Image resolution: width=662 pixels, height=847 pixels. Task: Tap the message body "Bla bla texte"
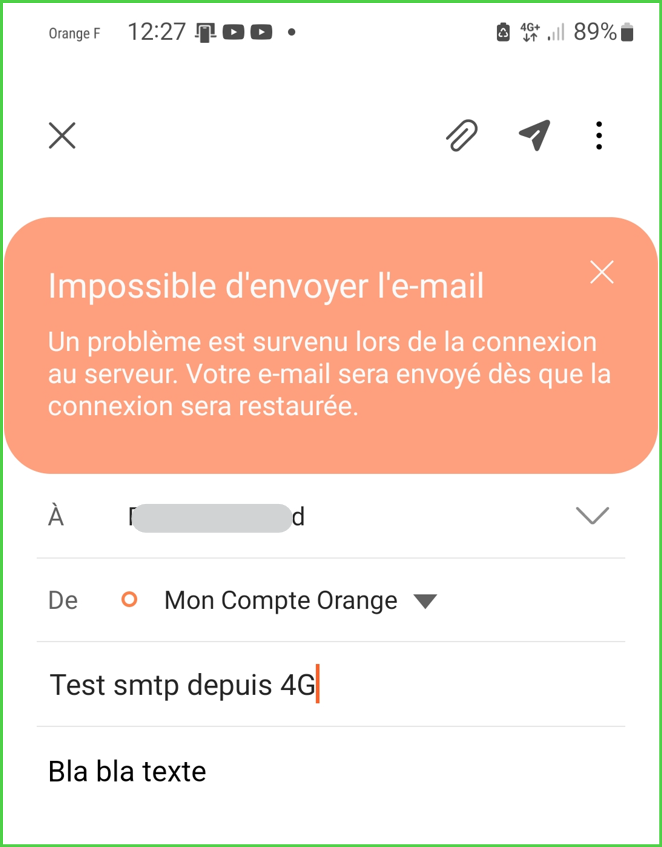tap(127, 771)
